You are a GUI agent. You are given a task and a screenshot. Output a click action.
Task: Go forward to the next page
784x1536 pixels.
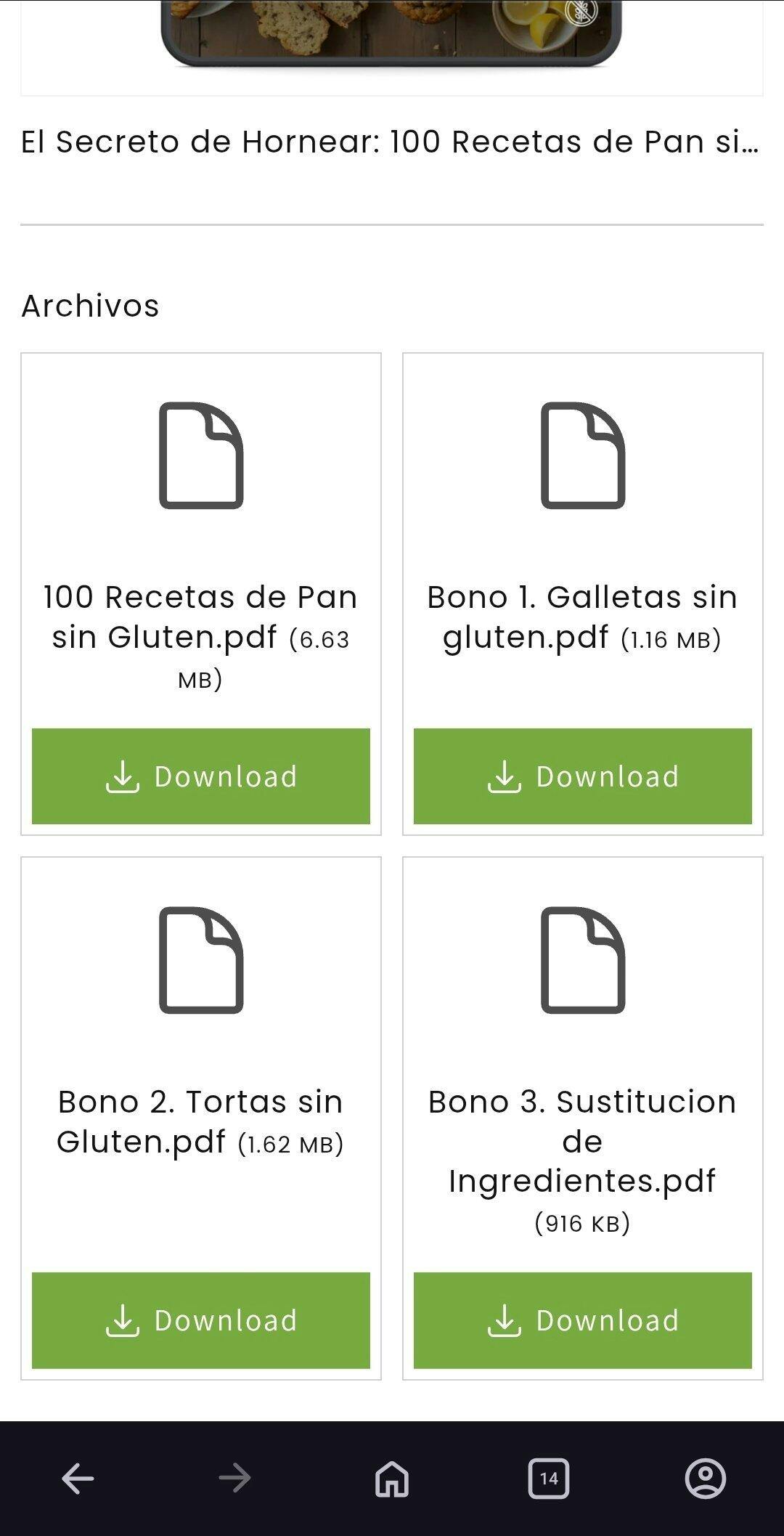coord(234,1479)
